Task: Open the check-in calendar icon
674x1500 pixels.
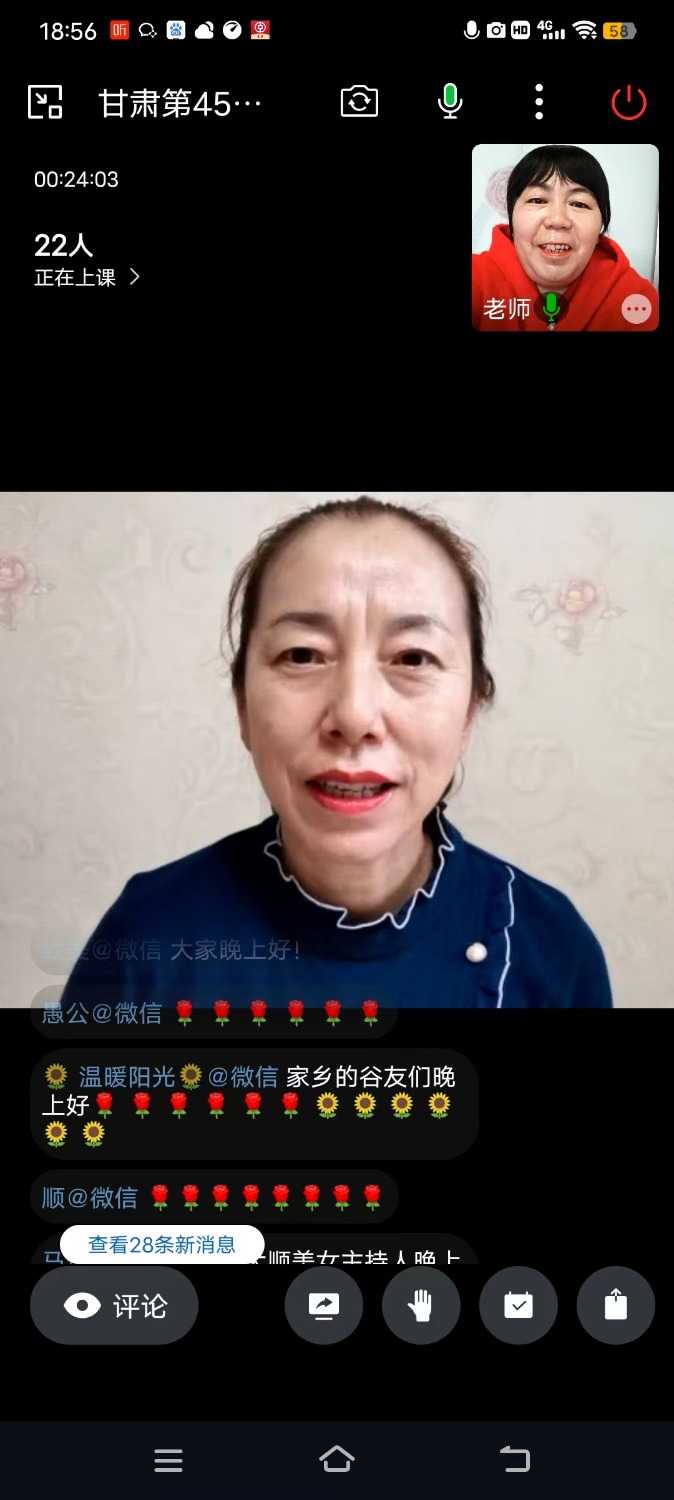Action: [x=518, y=1305]
